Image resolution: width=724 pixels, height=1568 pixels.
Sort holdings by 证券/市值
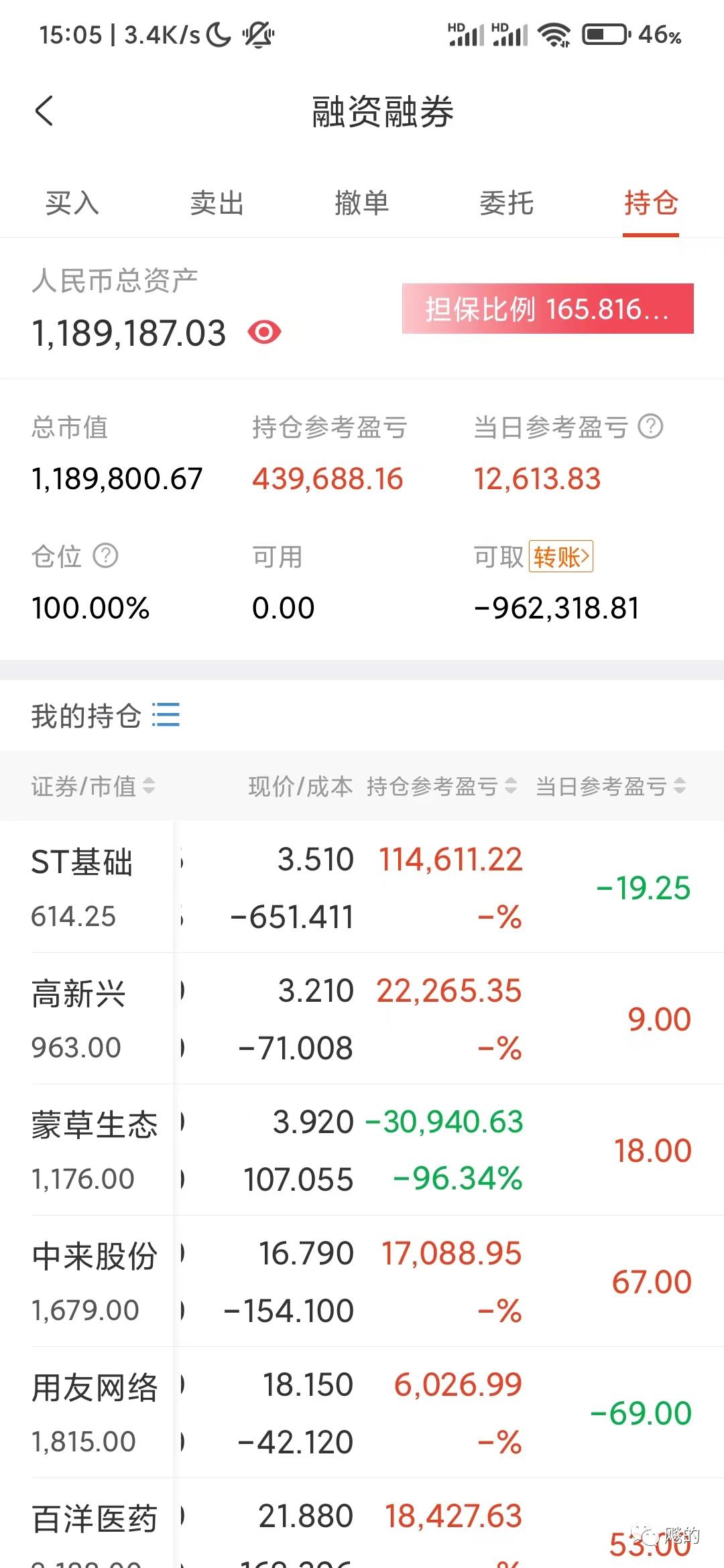(93, 786)
